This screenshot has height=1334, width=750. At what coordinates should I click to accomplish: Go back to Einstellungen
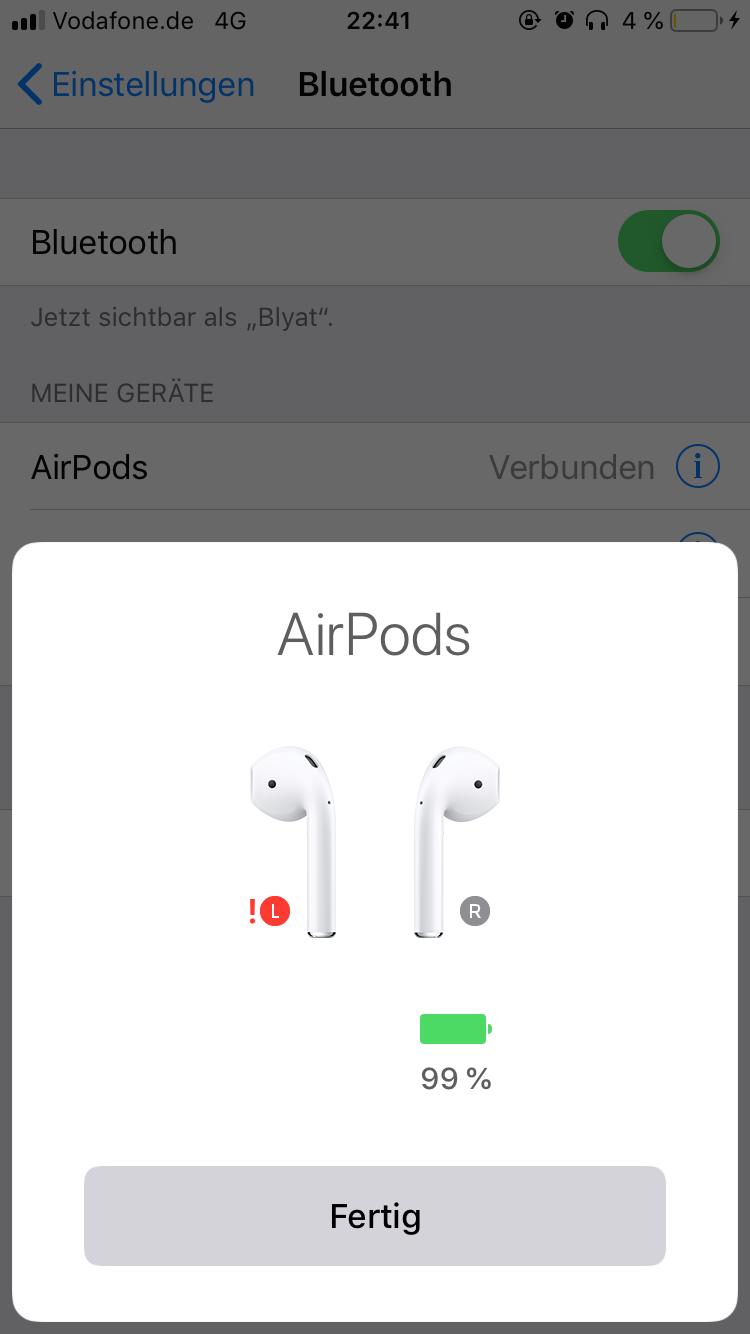tap(136, 85)
